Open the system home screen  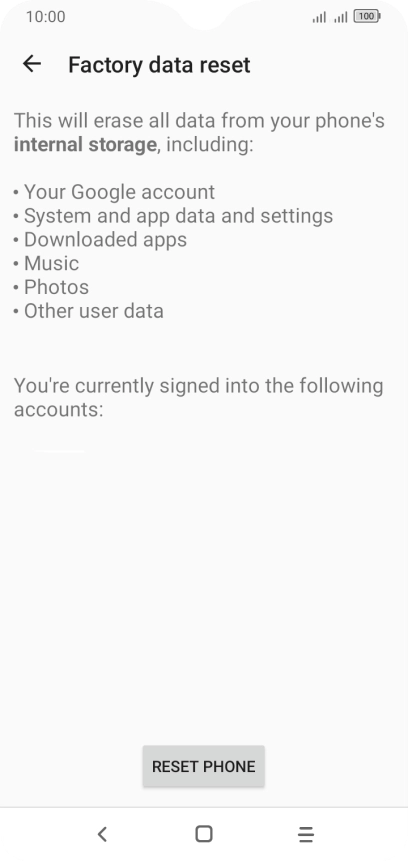pyautogui.click(x=204, y=834)
